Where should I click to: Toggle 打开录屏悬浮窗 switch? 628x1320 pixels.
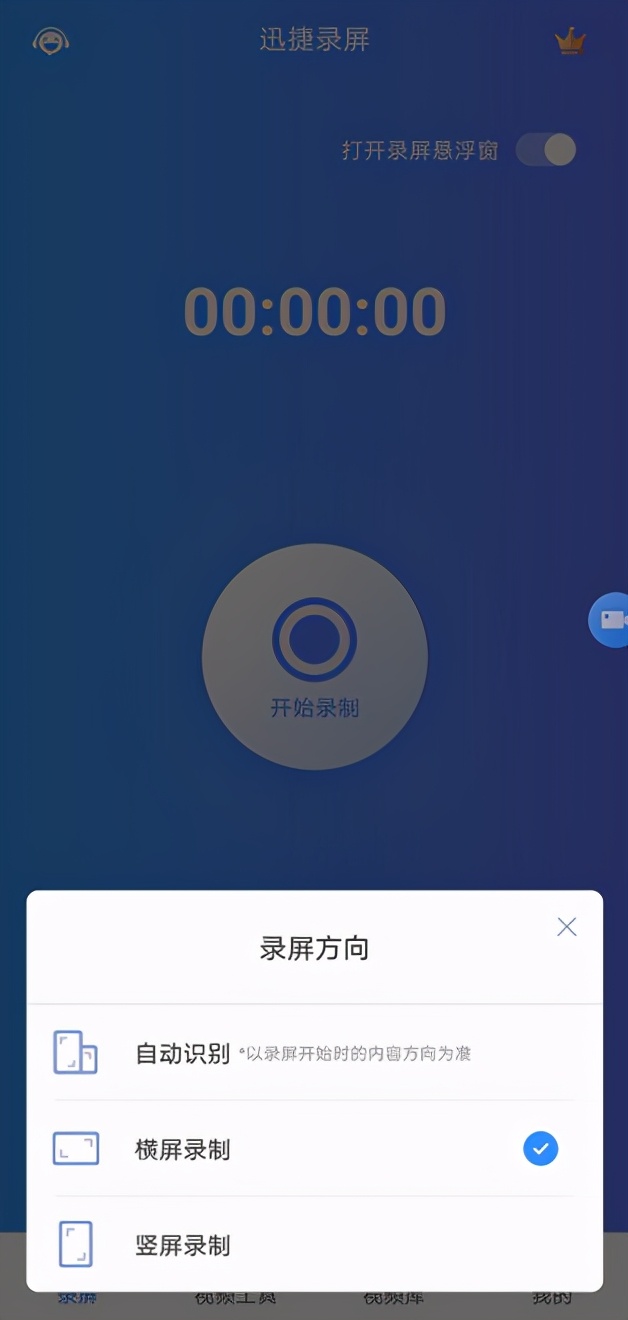click(x=546, y=150)
